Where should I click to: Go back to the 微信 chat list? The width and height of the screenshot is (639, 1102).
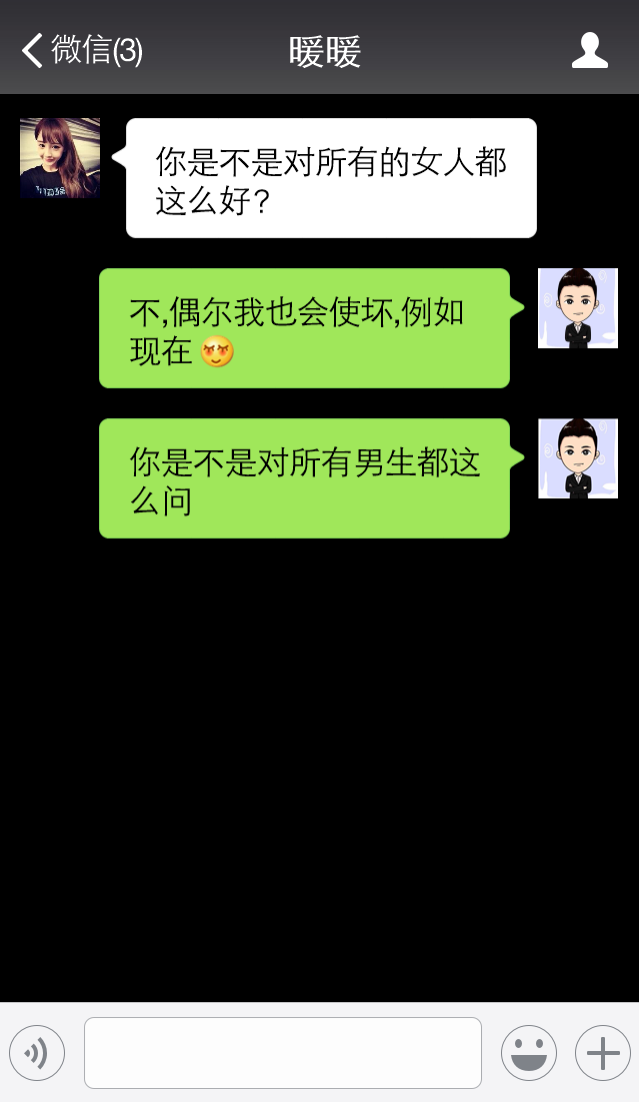click(x=80, y=50)
